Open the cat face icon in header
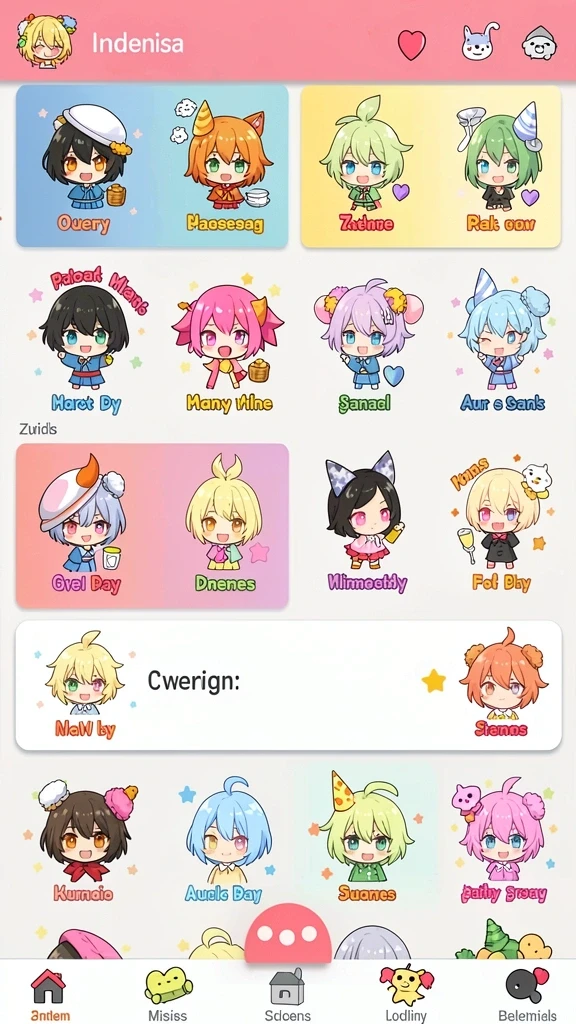The height and width of the screenshot is (1024, 576). [x=479, y=42]
